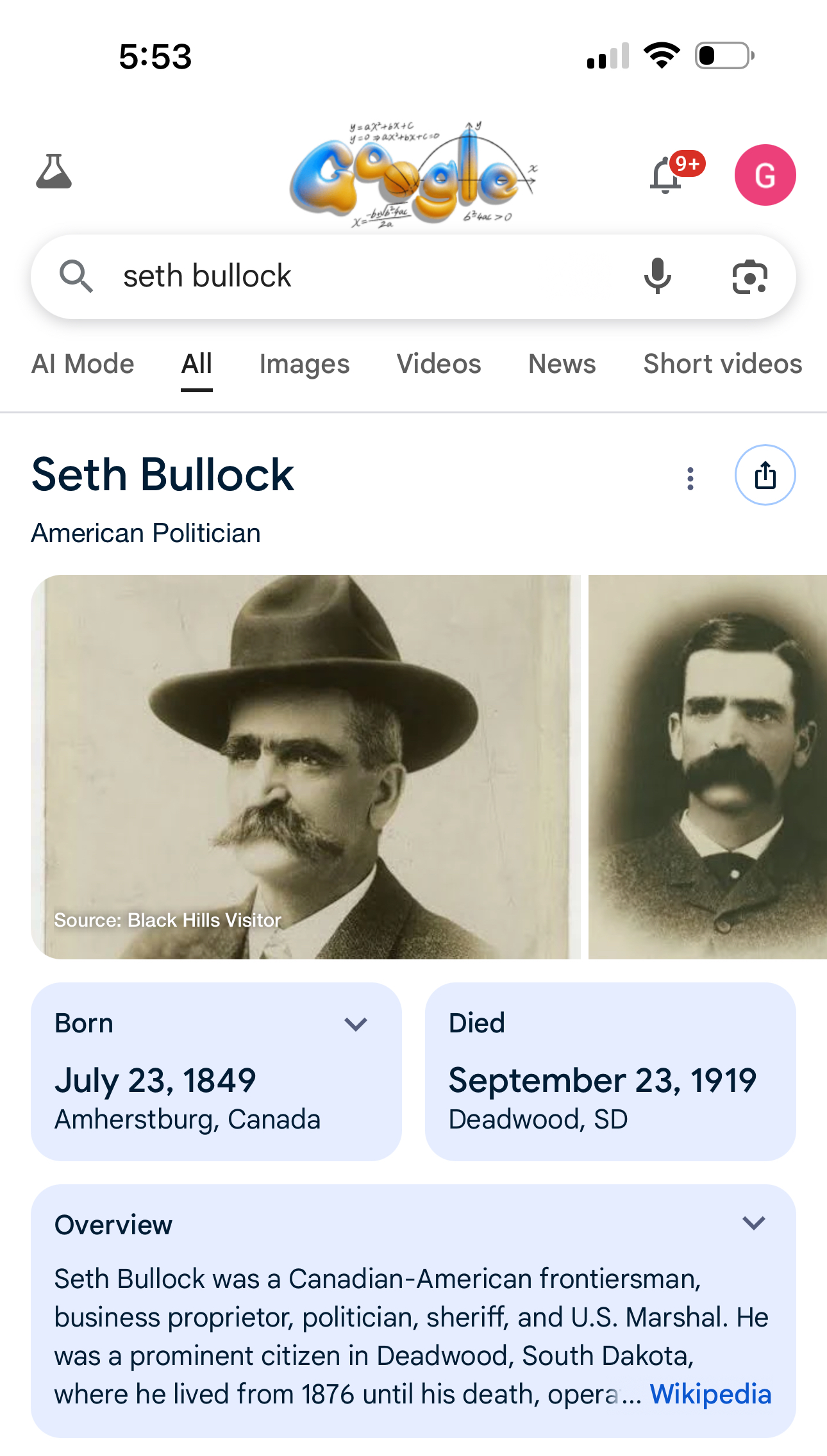
Task: Expand the Overview section
Action: (x=753, y=1223)
